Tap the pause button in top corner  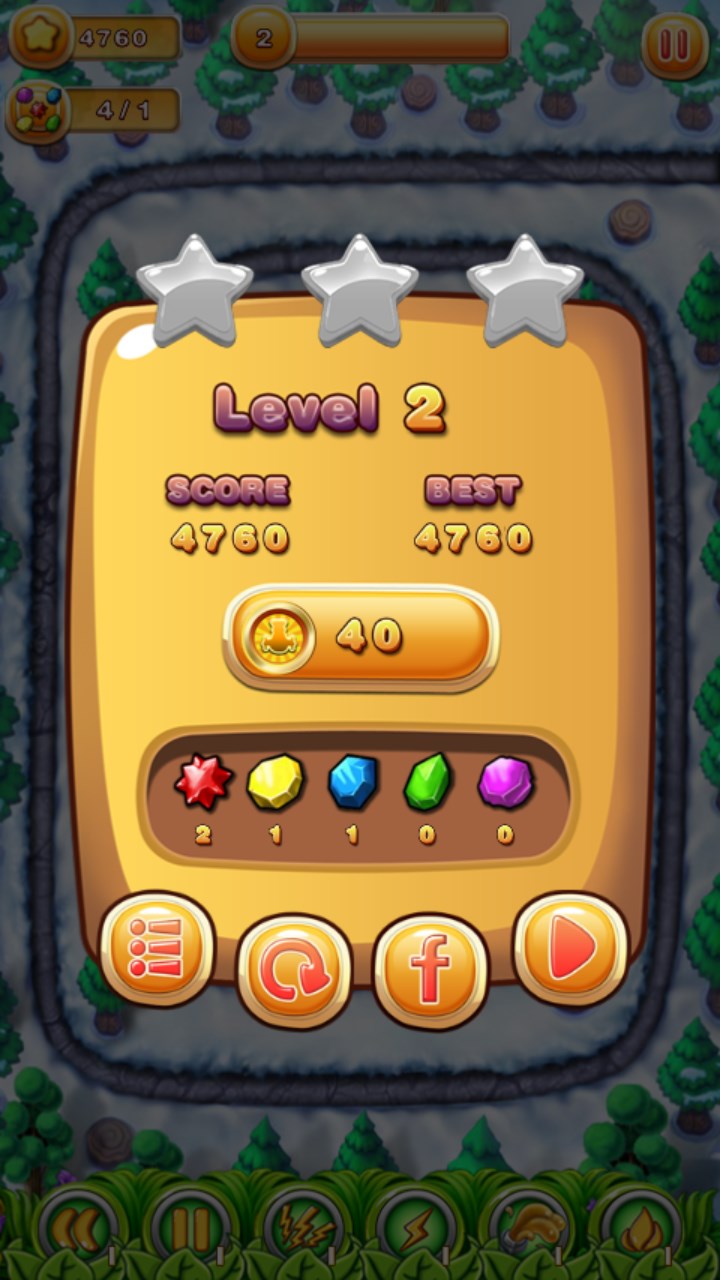click(674, 46)
